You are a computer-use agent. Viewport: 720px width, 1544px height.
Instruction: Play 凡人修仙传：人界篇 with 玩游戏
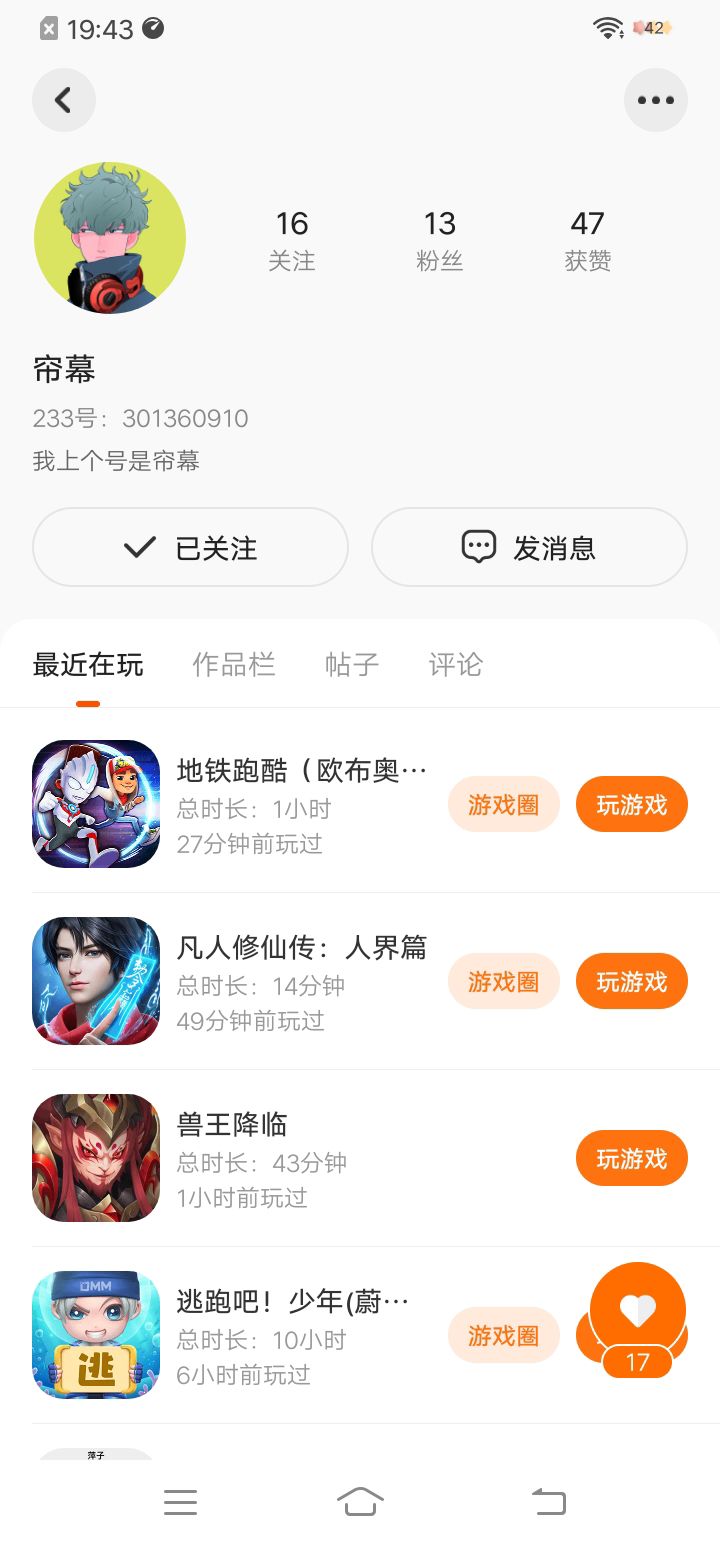click(632, 981)
